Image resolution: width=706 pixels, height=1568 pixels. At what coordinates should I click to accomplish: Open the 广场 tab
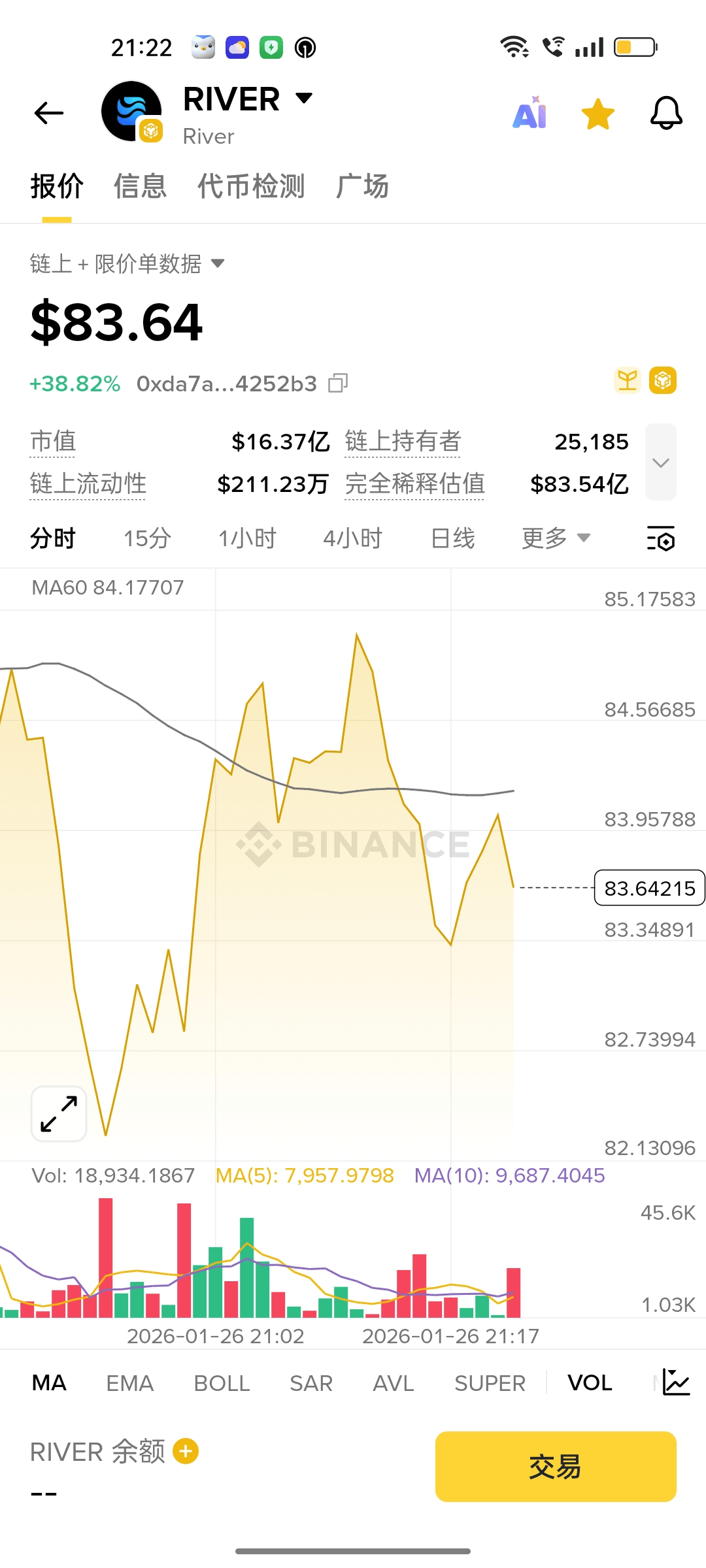click(362, 186)
